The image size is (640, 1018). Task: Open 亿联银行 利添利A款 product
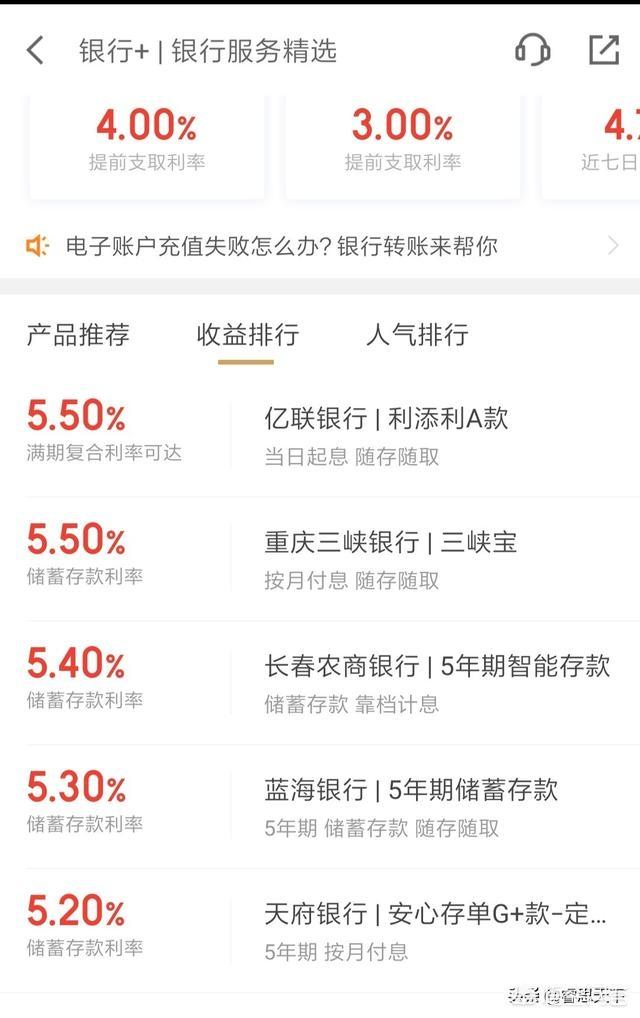[386, 434]
